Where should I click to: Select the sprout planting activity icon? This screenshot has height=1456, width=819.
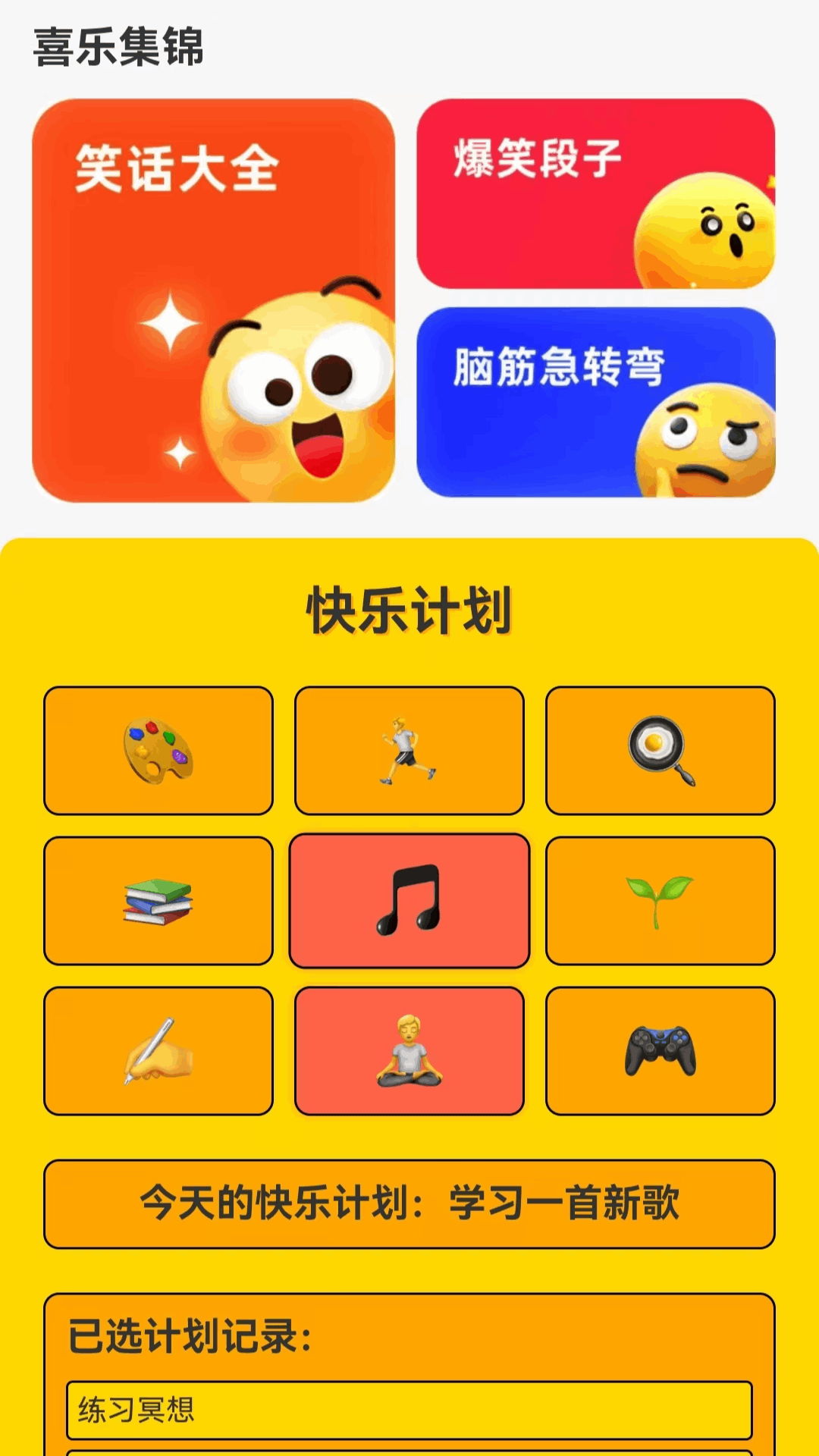click(661, 901)
